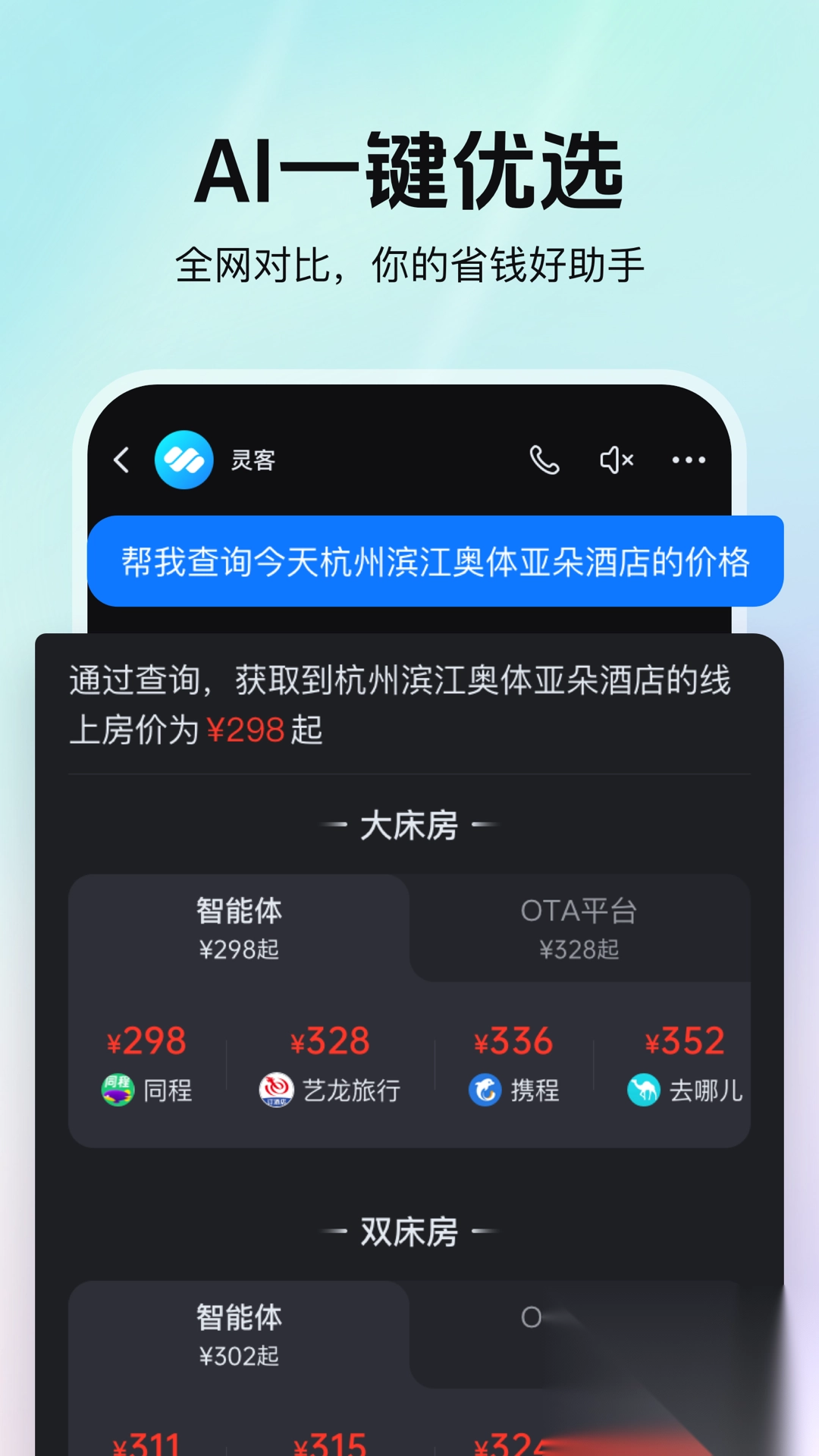Mute the assistant voice with the speaker toggle

tap(616, 460)
